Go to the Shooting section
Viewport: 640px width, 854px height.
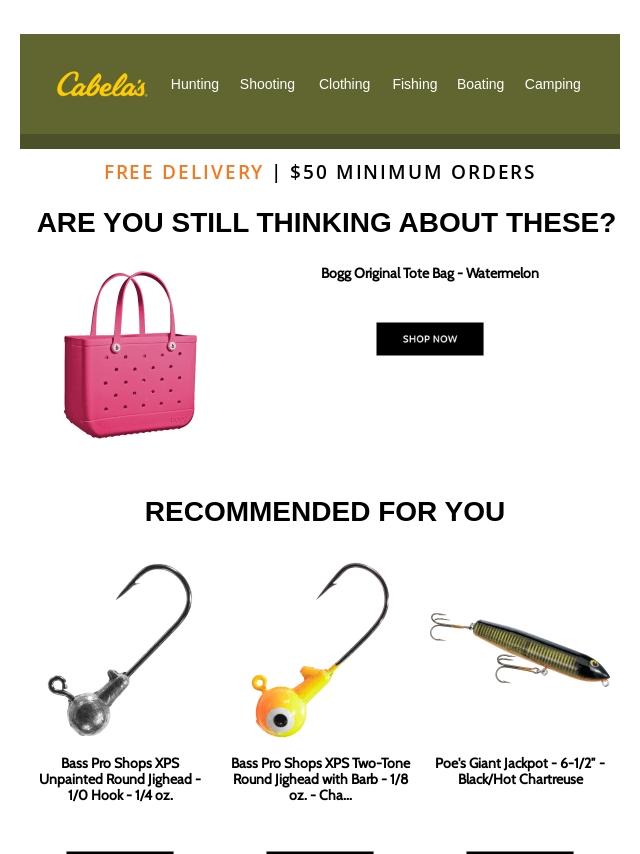coord(267,85)
